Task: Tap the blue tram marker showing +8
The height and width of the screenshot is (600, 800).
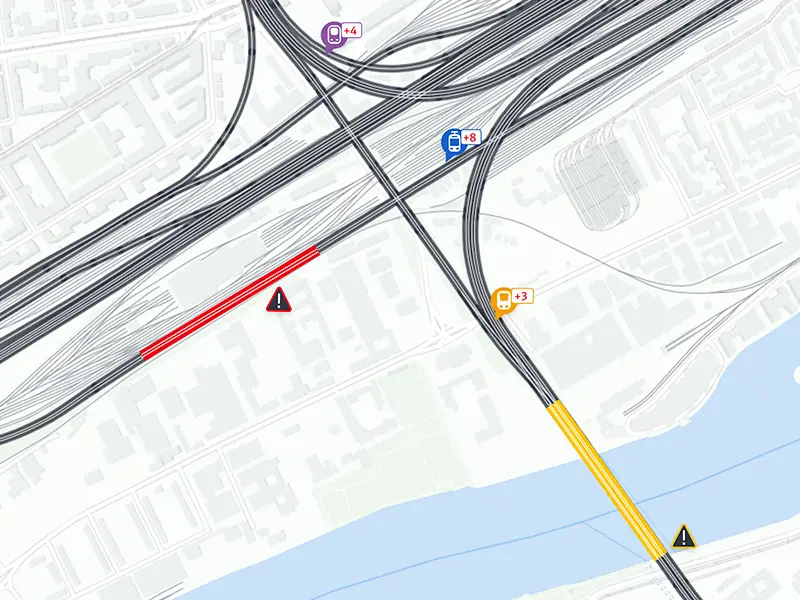Action: pyautogui.click(x=454, y=141)
